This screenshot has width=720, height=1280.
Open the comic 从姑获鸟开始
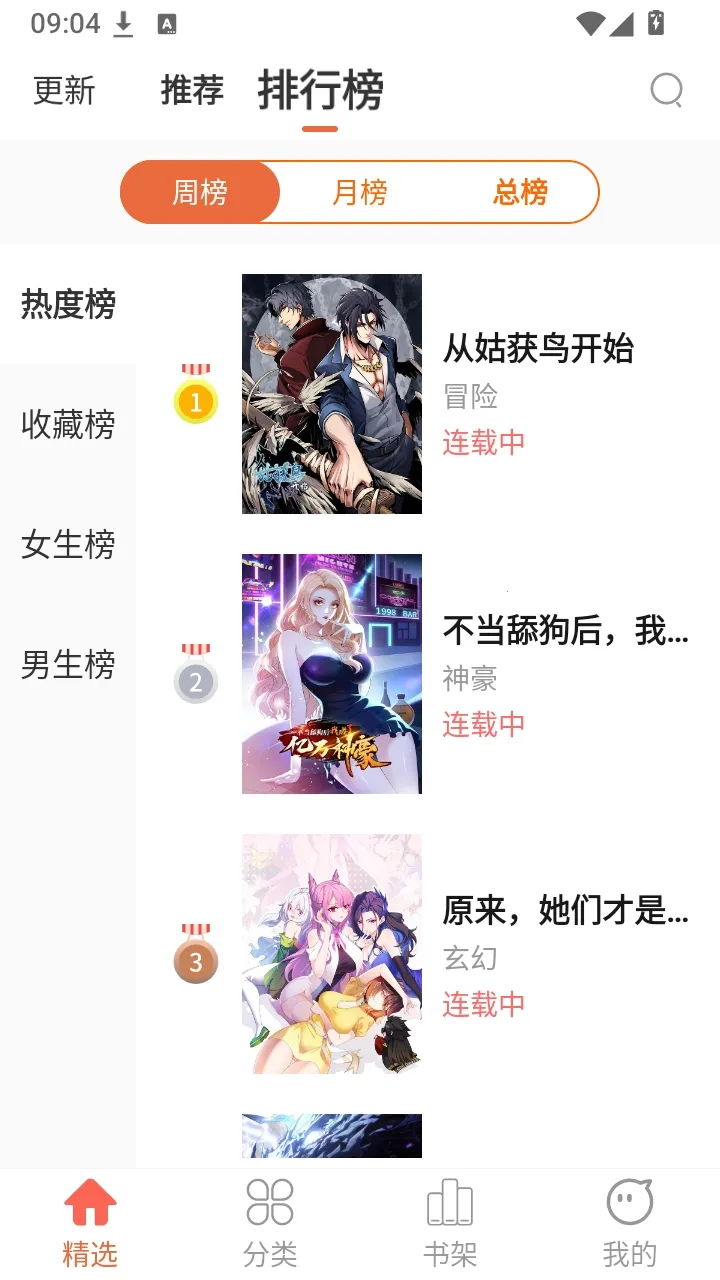point(428,394)
